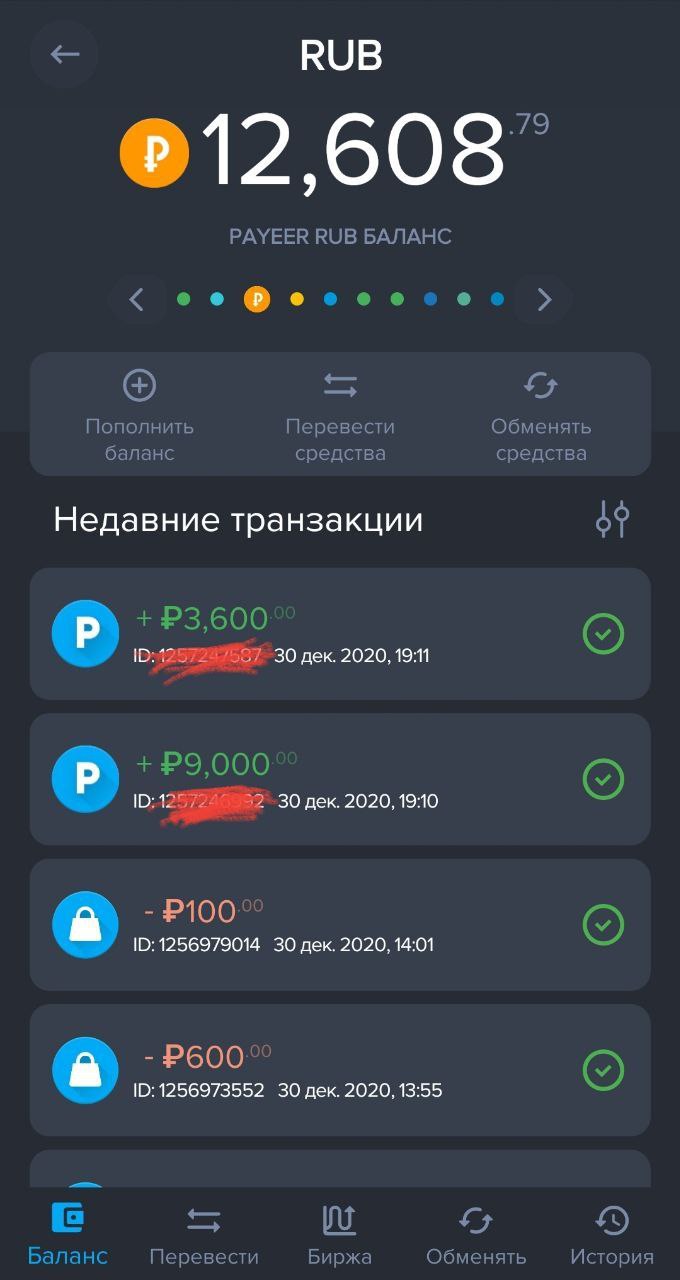680x1280 pixels.
Task: Switch to the Баланс tab
Action: click(68, 1234)
